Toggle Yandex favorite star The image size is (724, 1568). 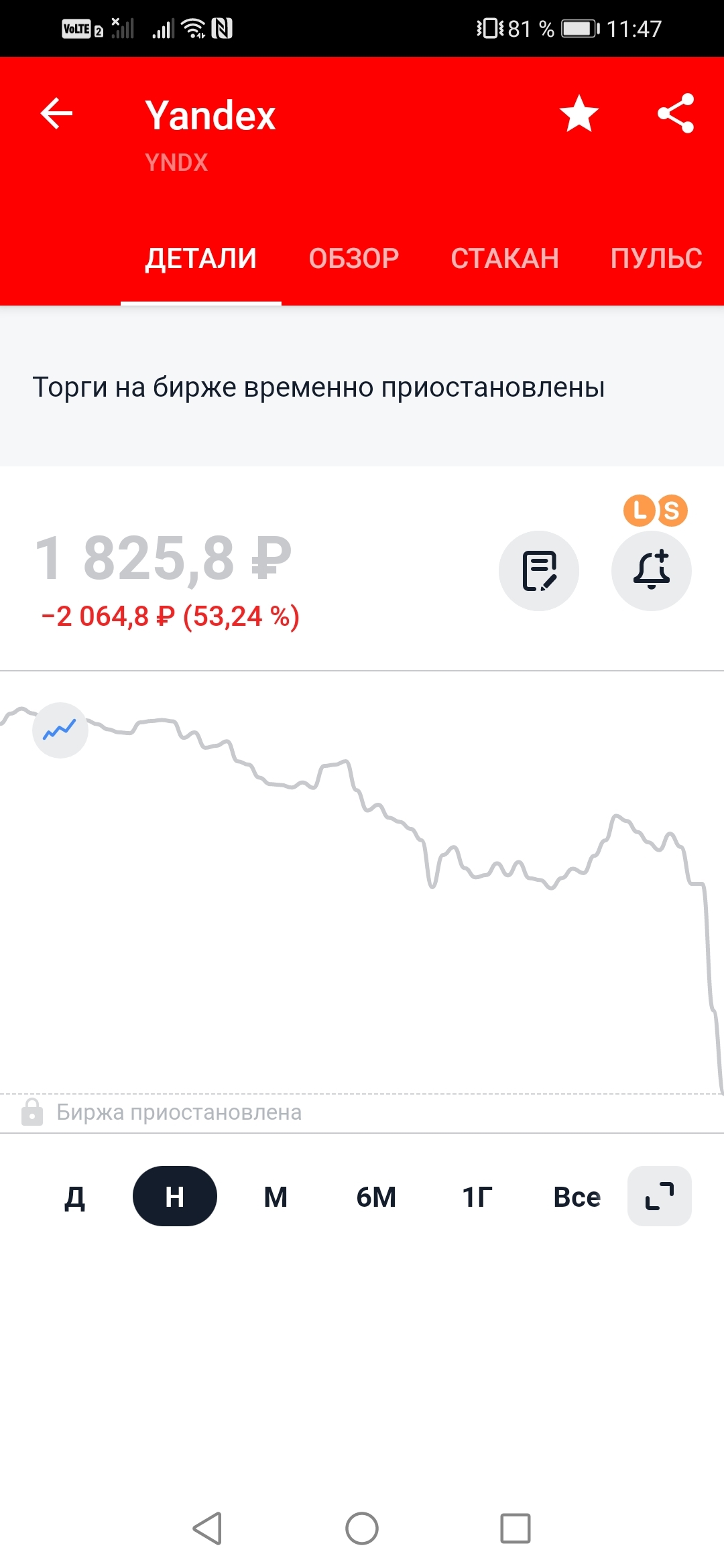(579, 113)
